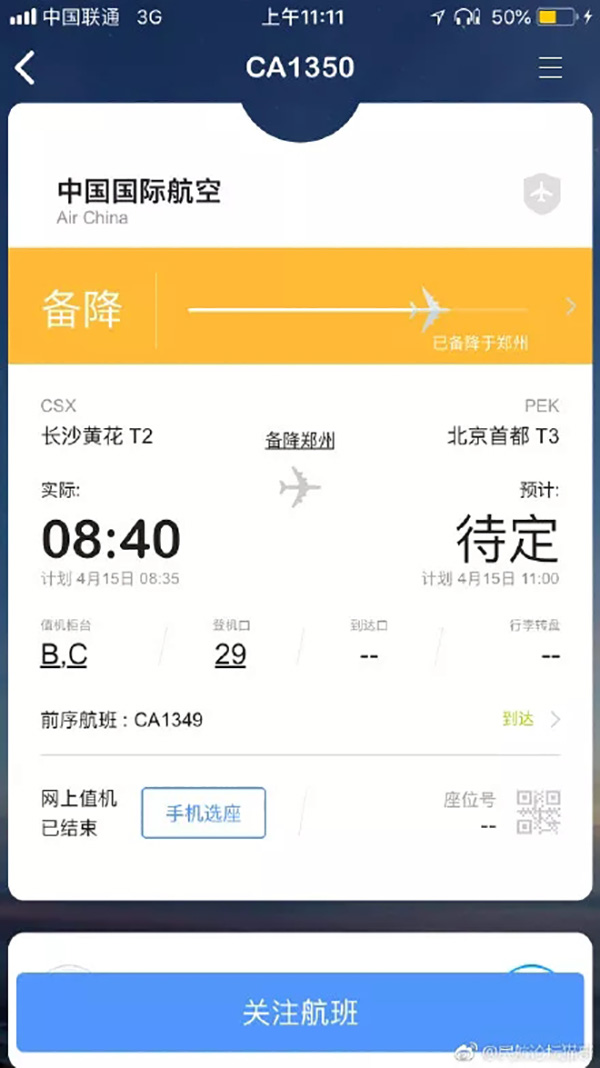
Task: Follow this flight with 关注航班
Action: [x=300, y=1012]
